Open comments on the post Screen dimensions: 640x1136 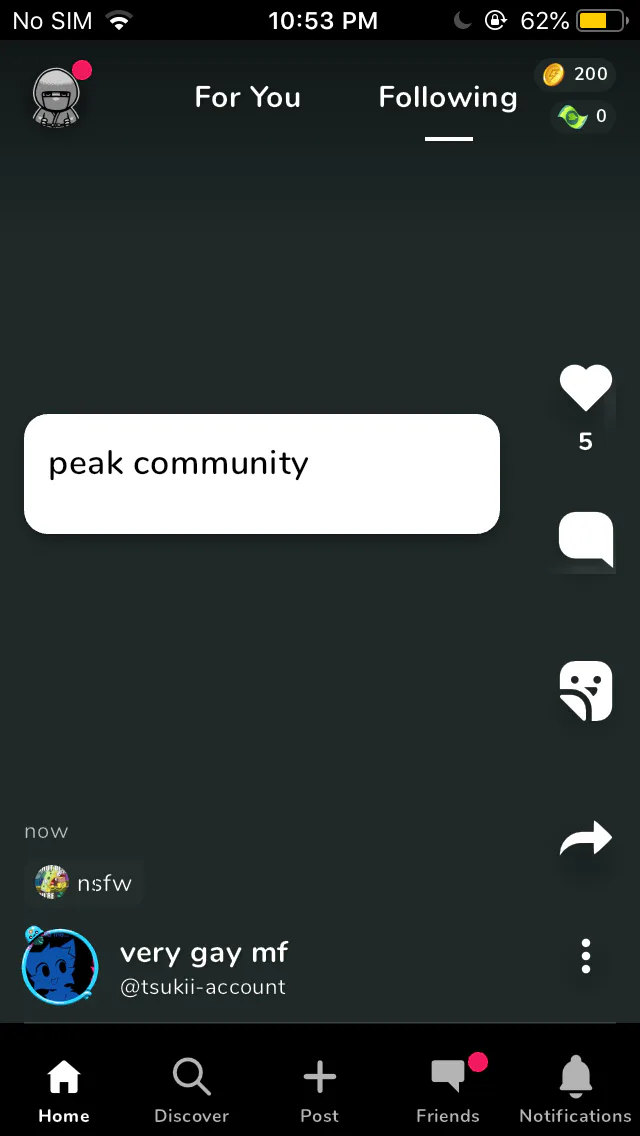(x=586, y=540)
